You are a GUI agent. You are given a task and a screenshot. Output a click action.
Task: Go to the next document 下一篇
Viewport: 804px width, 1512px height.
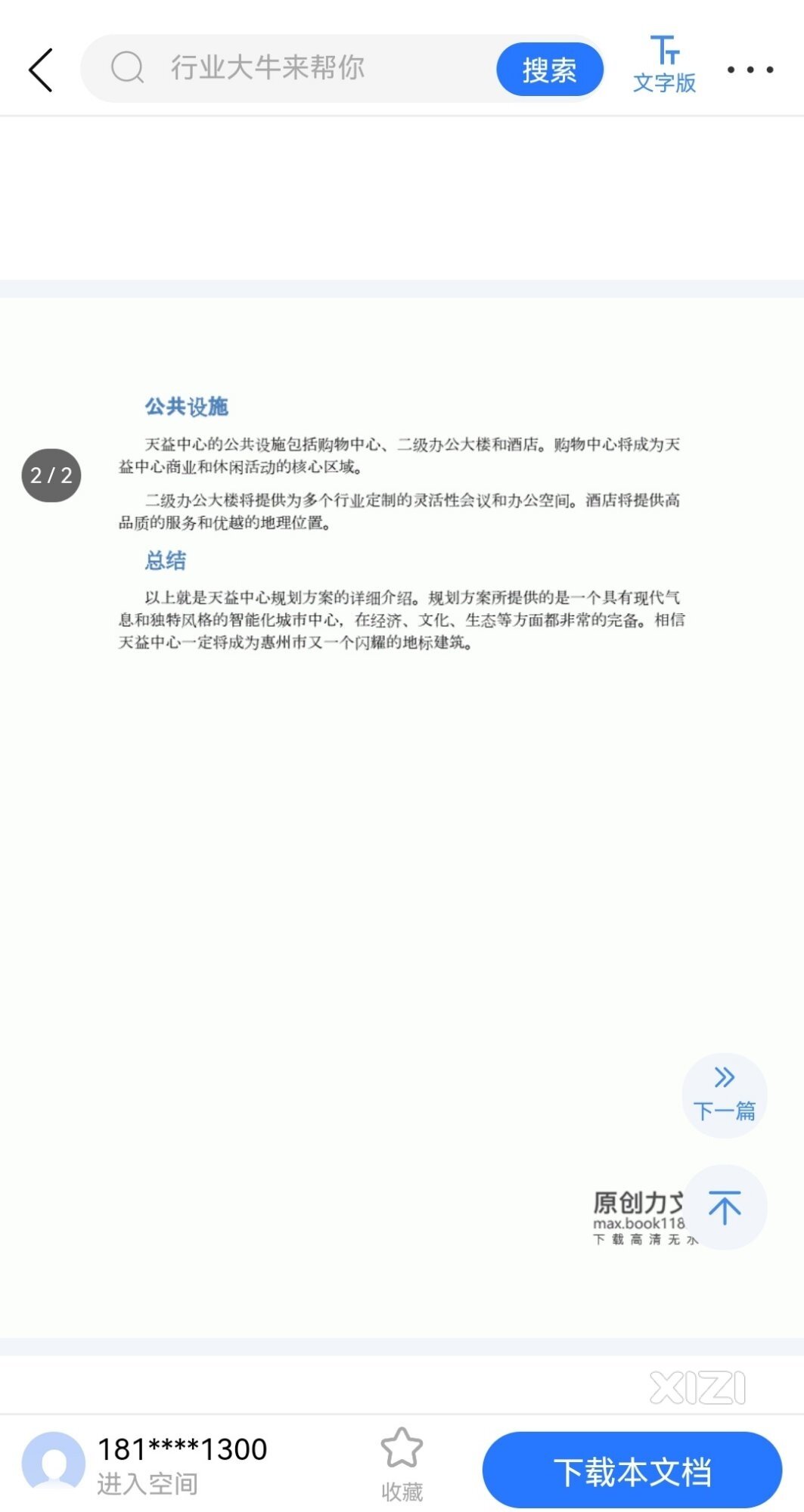click(x=725, y=1095)
